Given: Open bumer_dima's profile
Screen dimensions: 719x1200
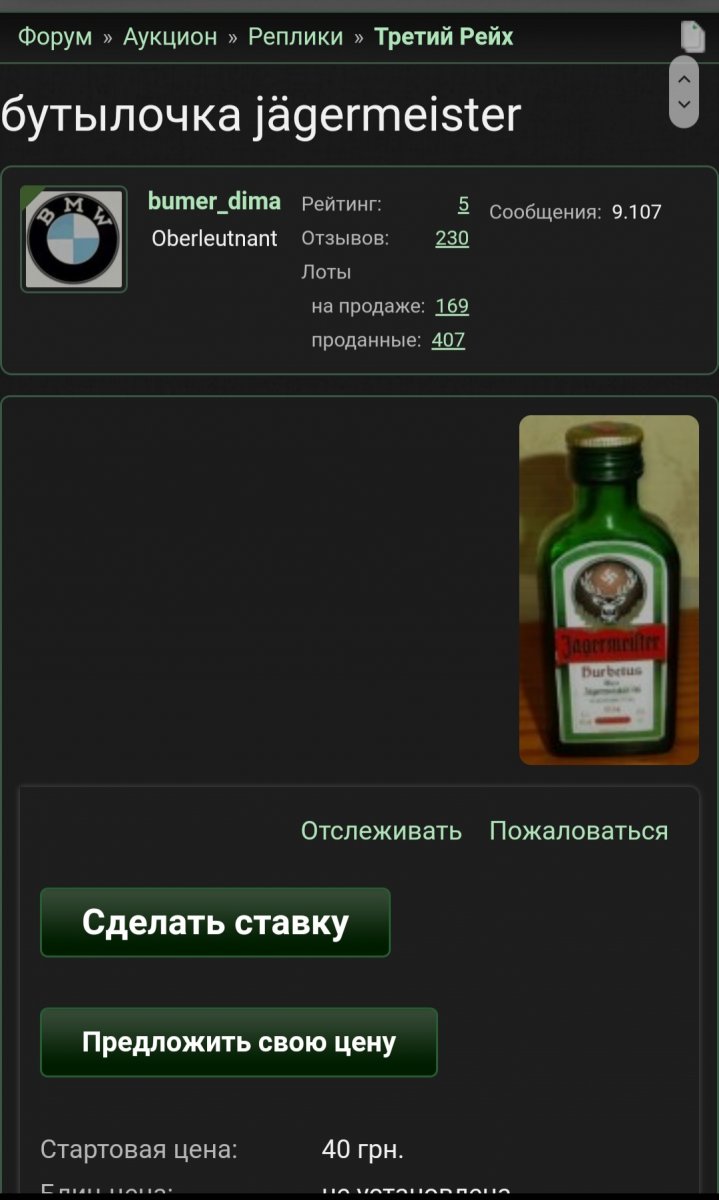Looking at the screenshot, I should point(214,201).
